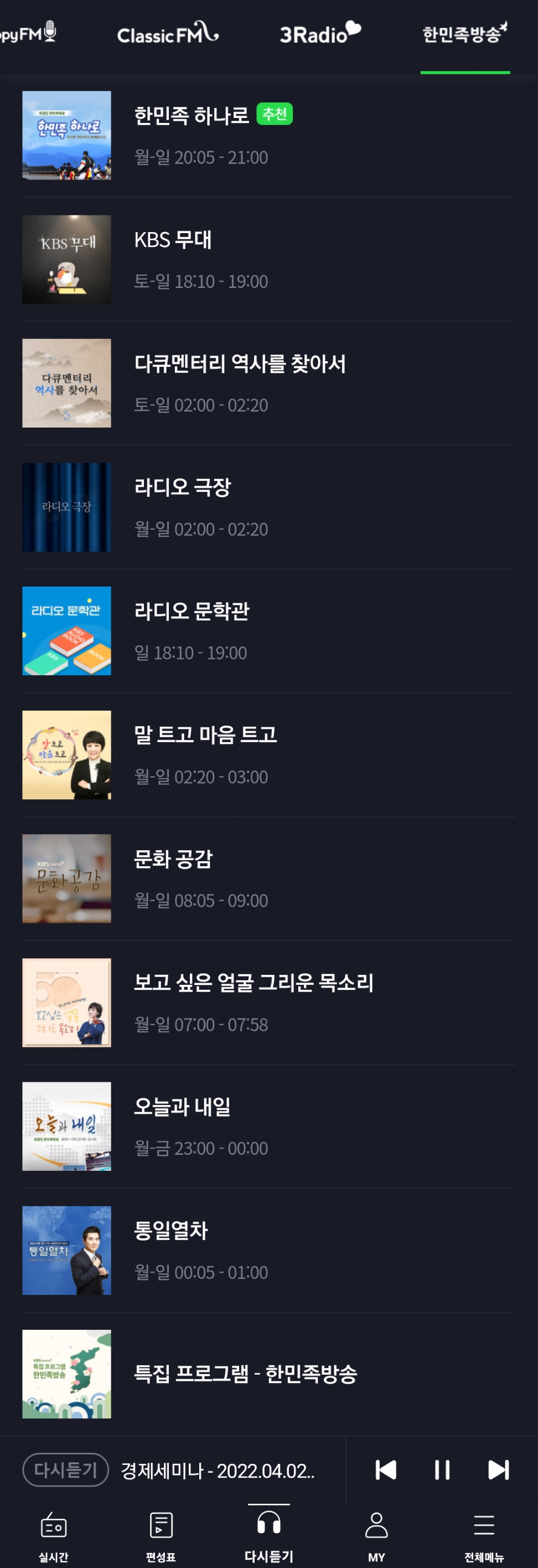Tap the 다시듣기 replay button in player bar

pos(65,1471)
